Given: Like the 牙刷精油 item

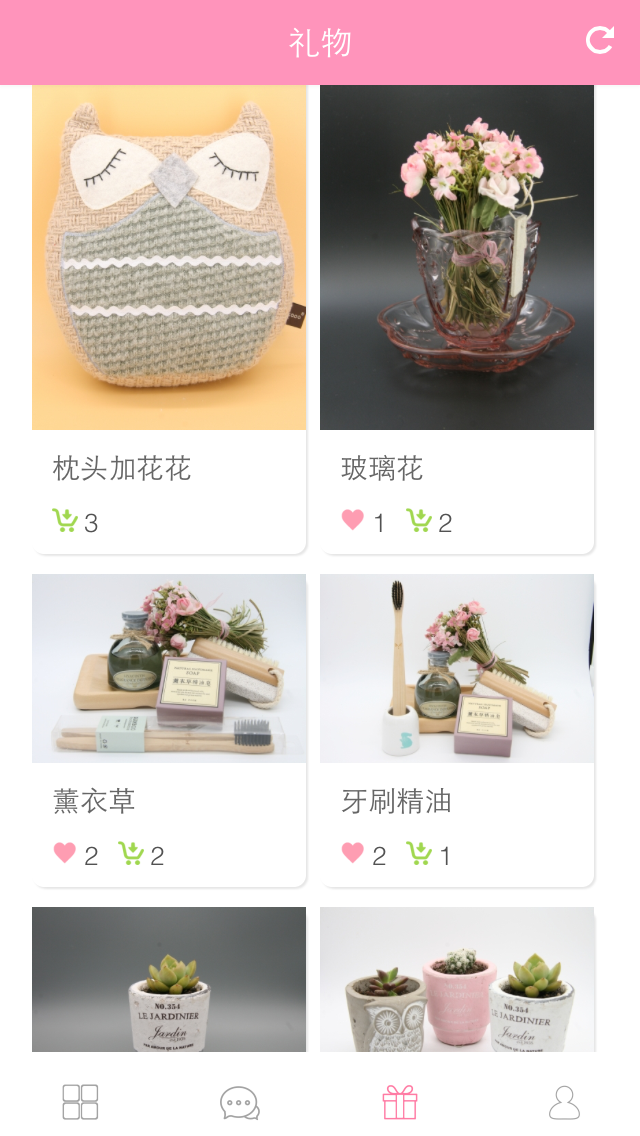Looking at the screenshot, I should coord(353,853).
